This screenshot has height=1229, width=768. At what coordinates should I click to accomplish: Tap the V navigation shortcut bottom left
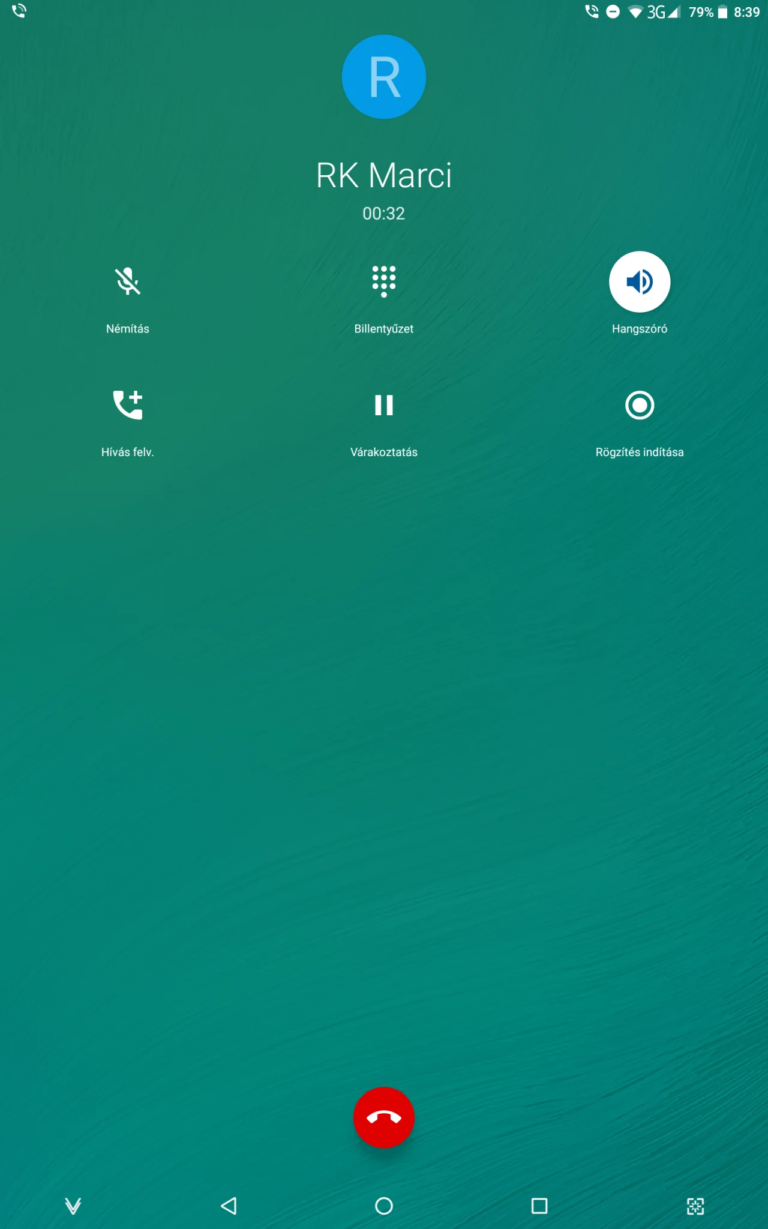coord(72,1206)
